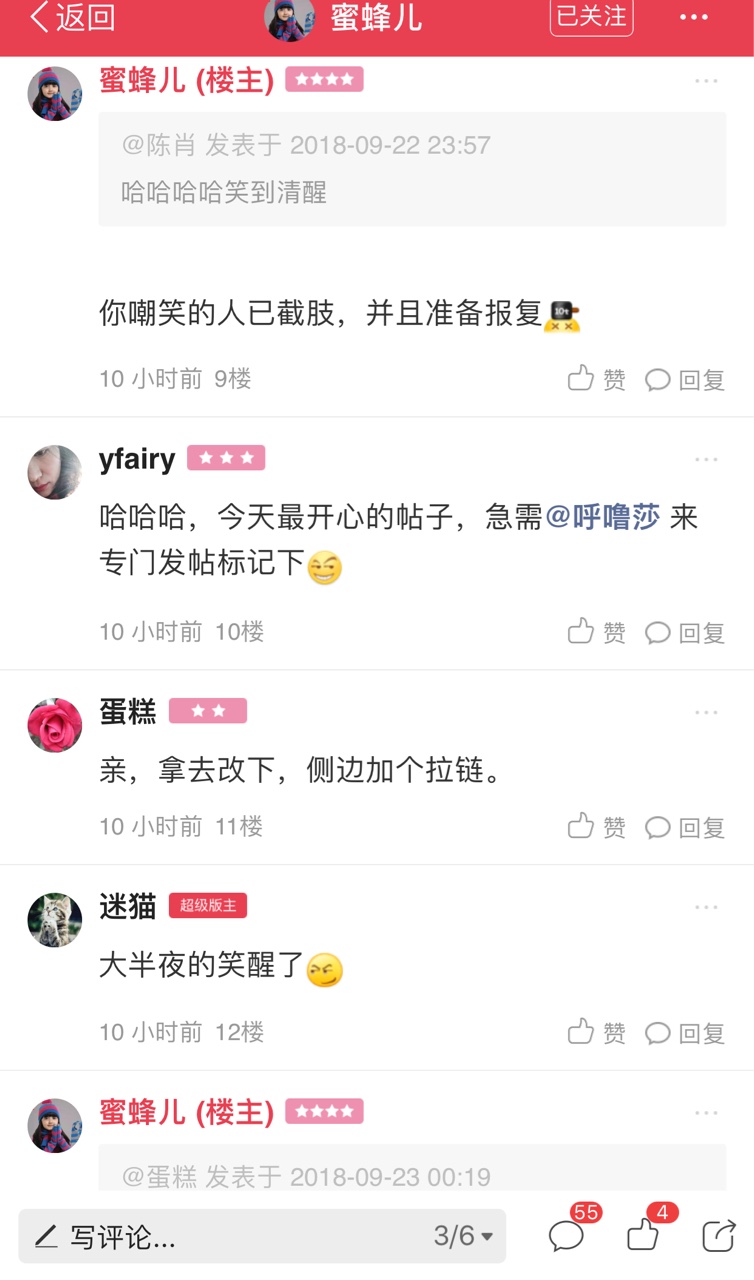Reply to yfairy's comment
The image size is (754, 1280).
click(x=685, y=632)
